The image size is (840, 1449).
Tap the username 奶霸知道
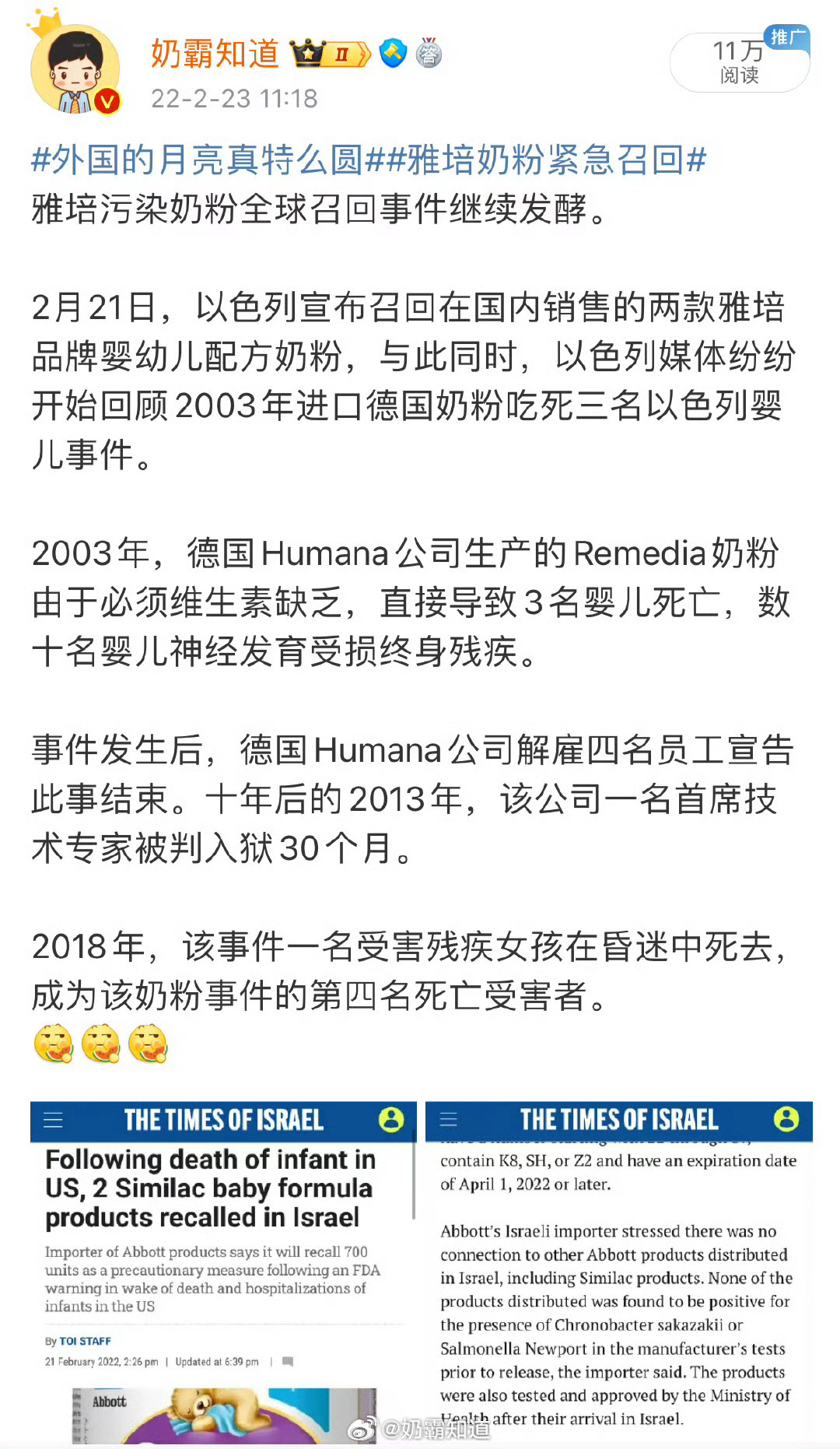pyautogui.click(x=215, y=54)
